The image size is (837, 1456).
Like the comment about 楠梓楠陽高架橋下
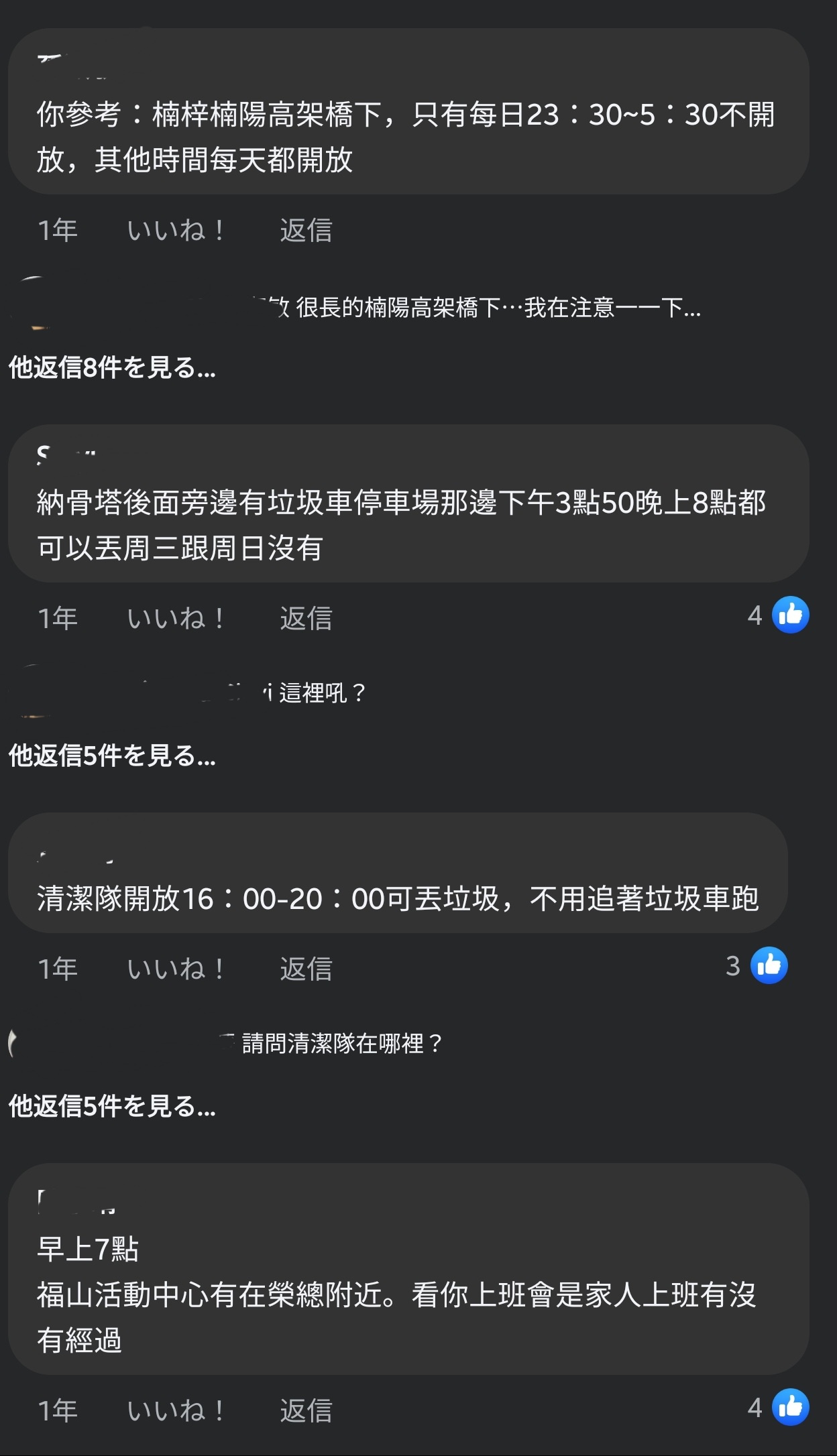[176, 231]
